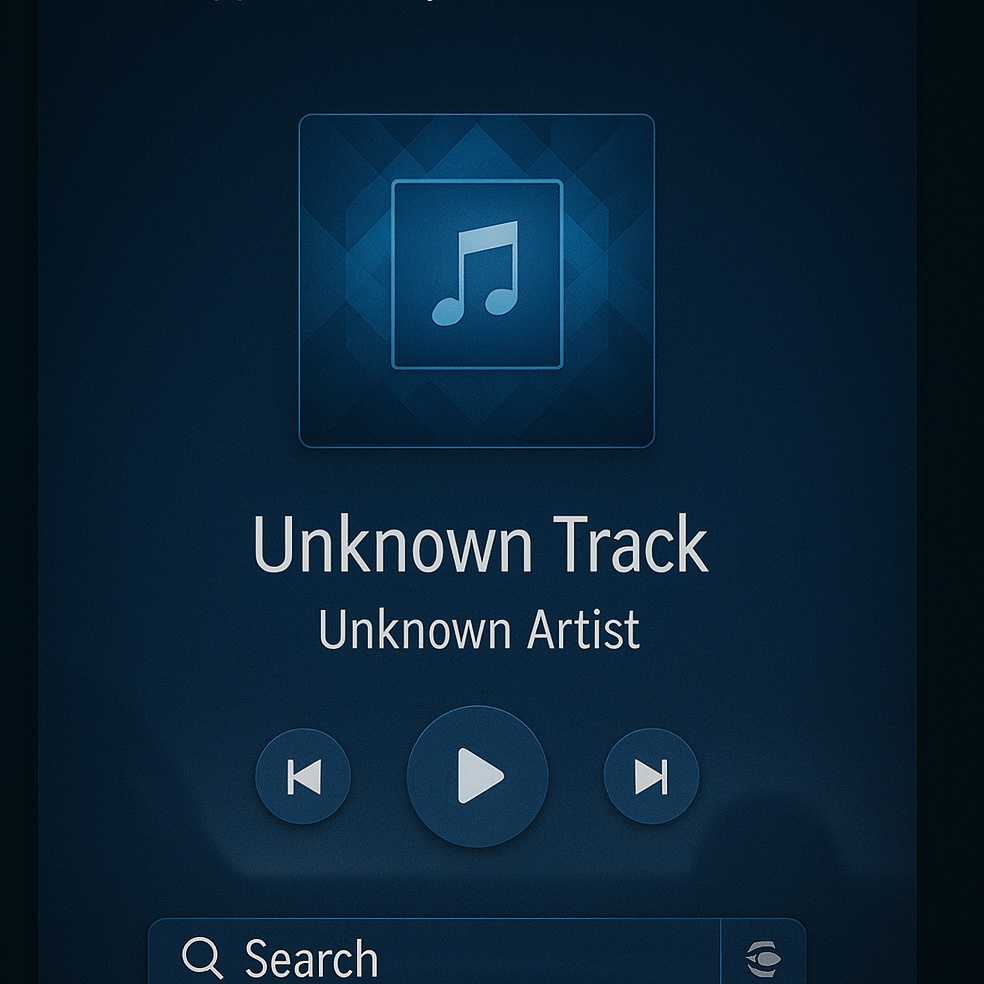Screen dimensions: 984x984
Task: Skip to the next track
Action: coord(651,776)
